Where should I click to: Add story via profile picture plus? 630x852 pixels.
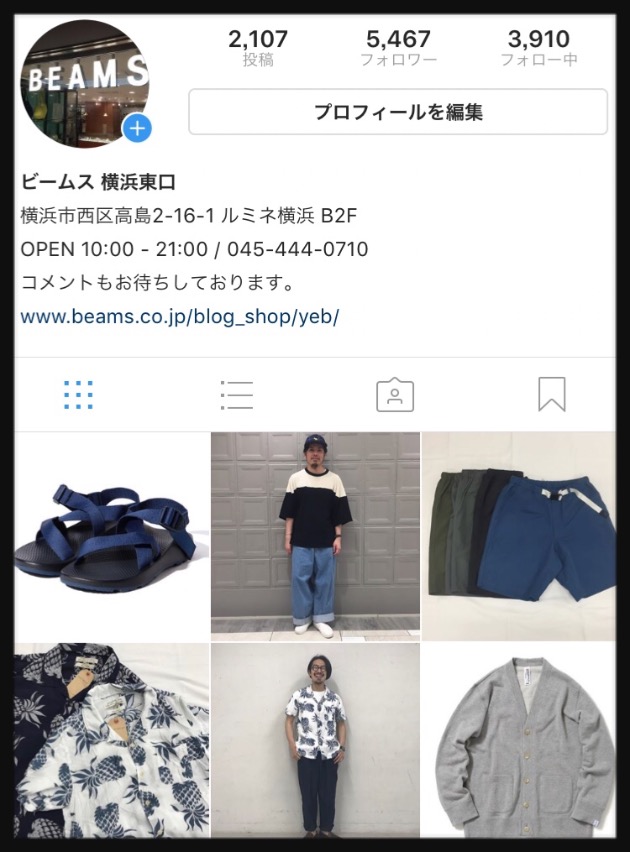(137, 129)
